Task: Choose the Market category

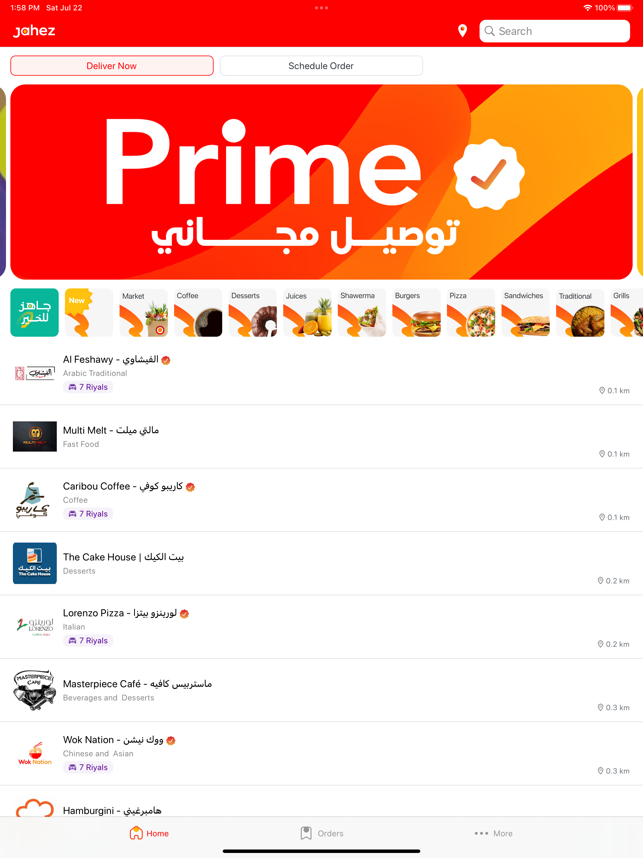Action: tap(143, 313)
